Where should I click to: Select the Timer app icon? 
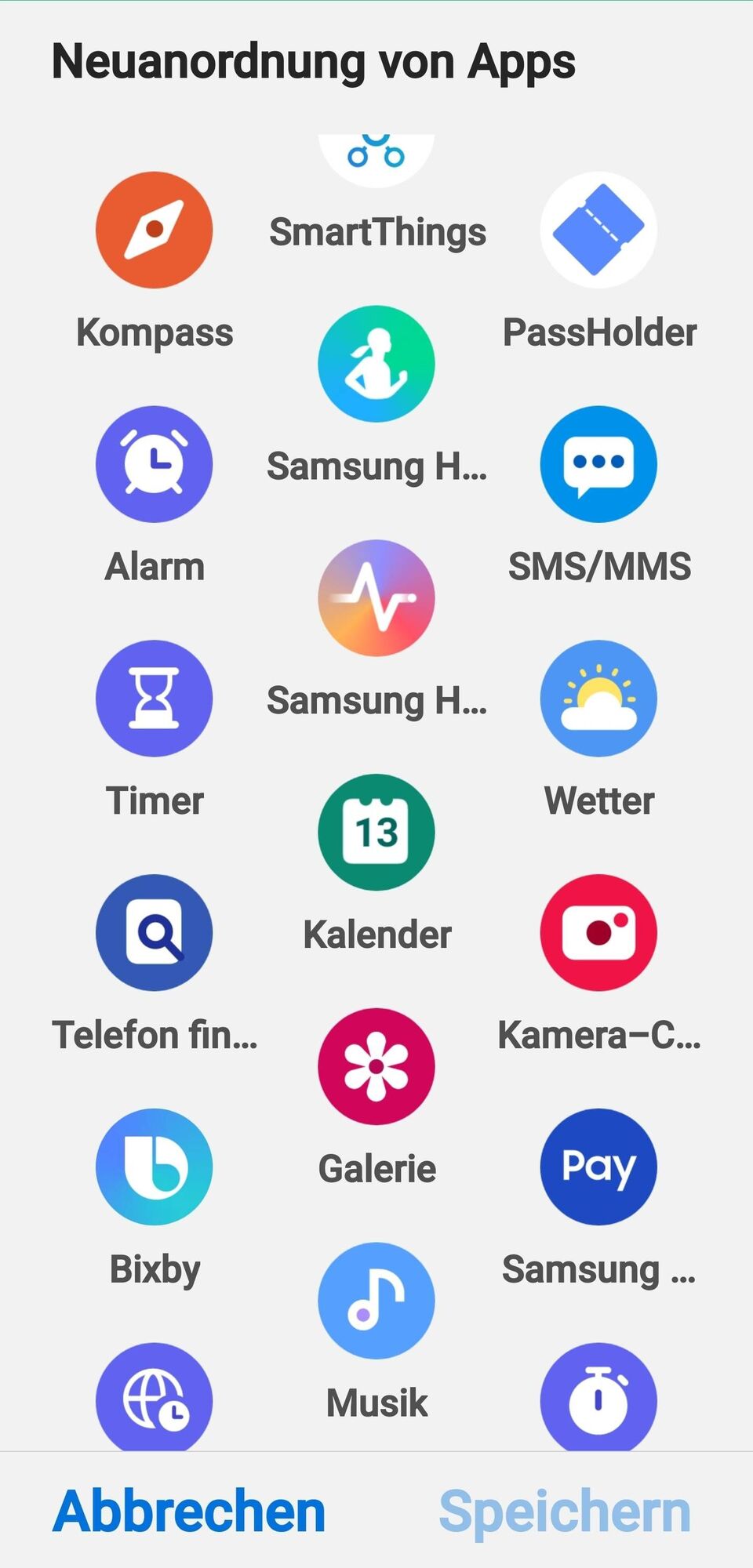[x=155, y=698]
